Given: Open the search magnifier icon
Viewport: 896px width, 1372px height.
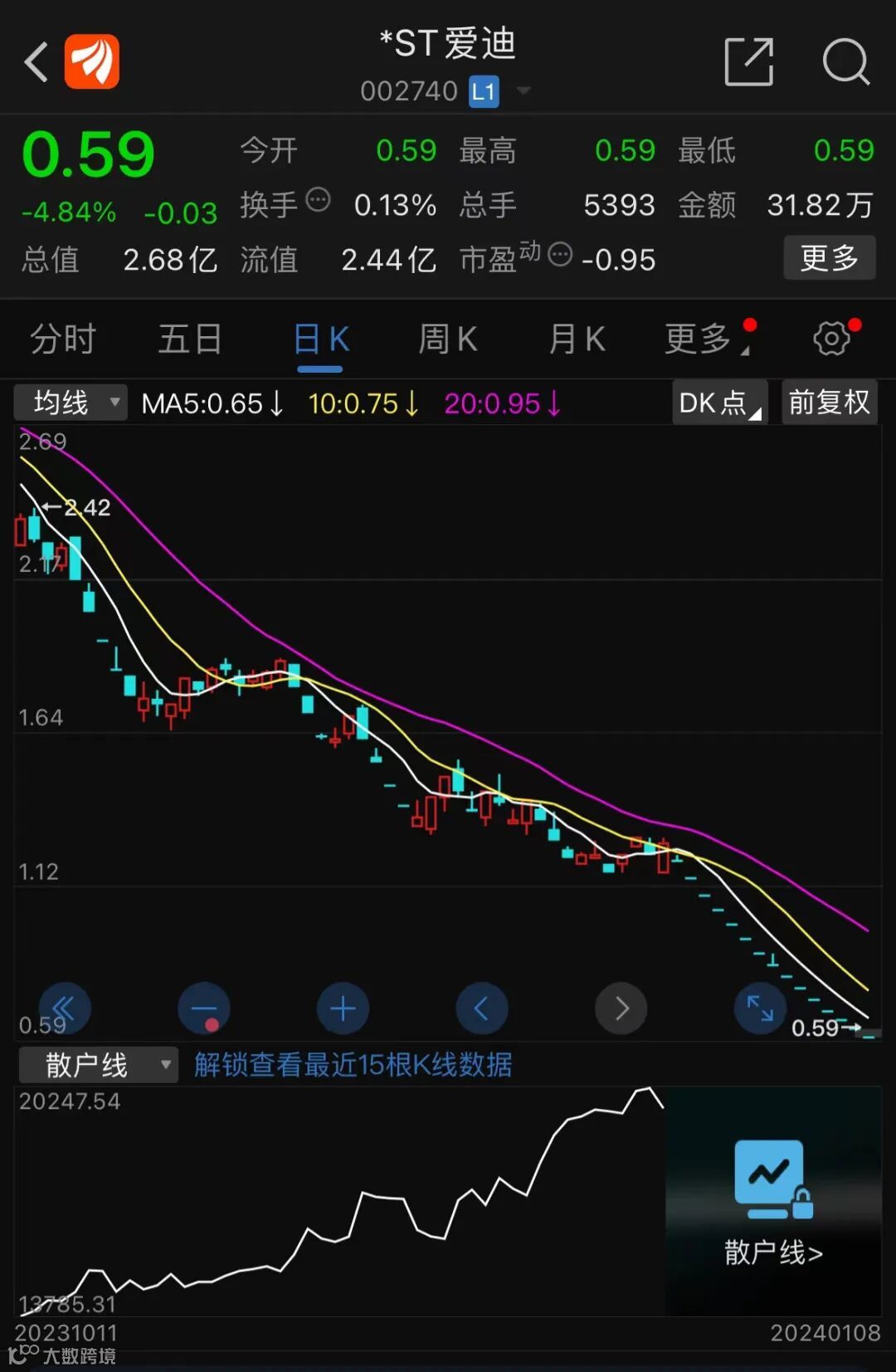Looking at the screenshot, I should [845, 62].
